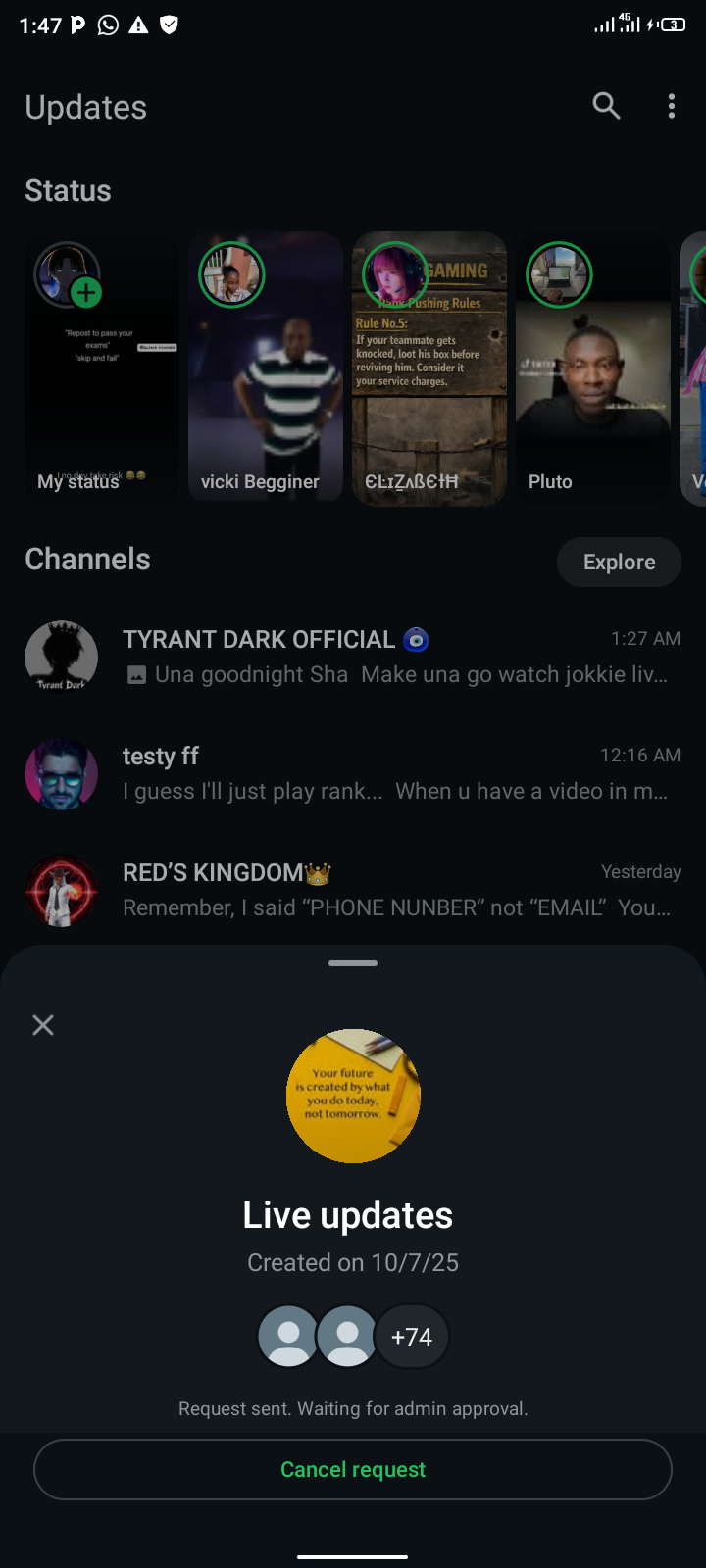Open the three-dot overflow menu
This screenshot has height=1568, width=706.
[x=672, y=106]
